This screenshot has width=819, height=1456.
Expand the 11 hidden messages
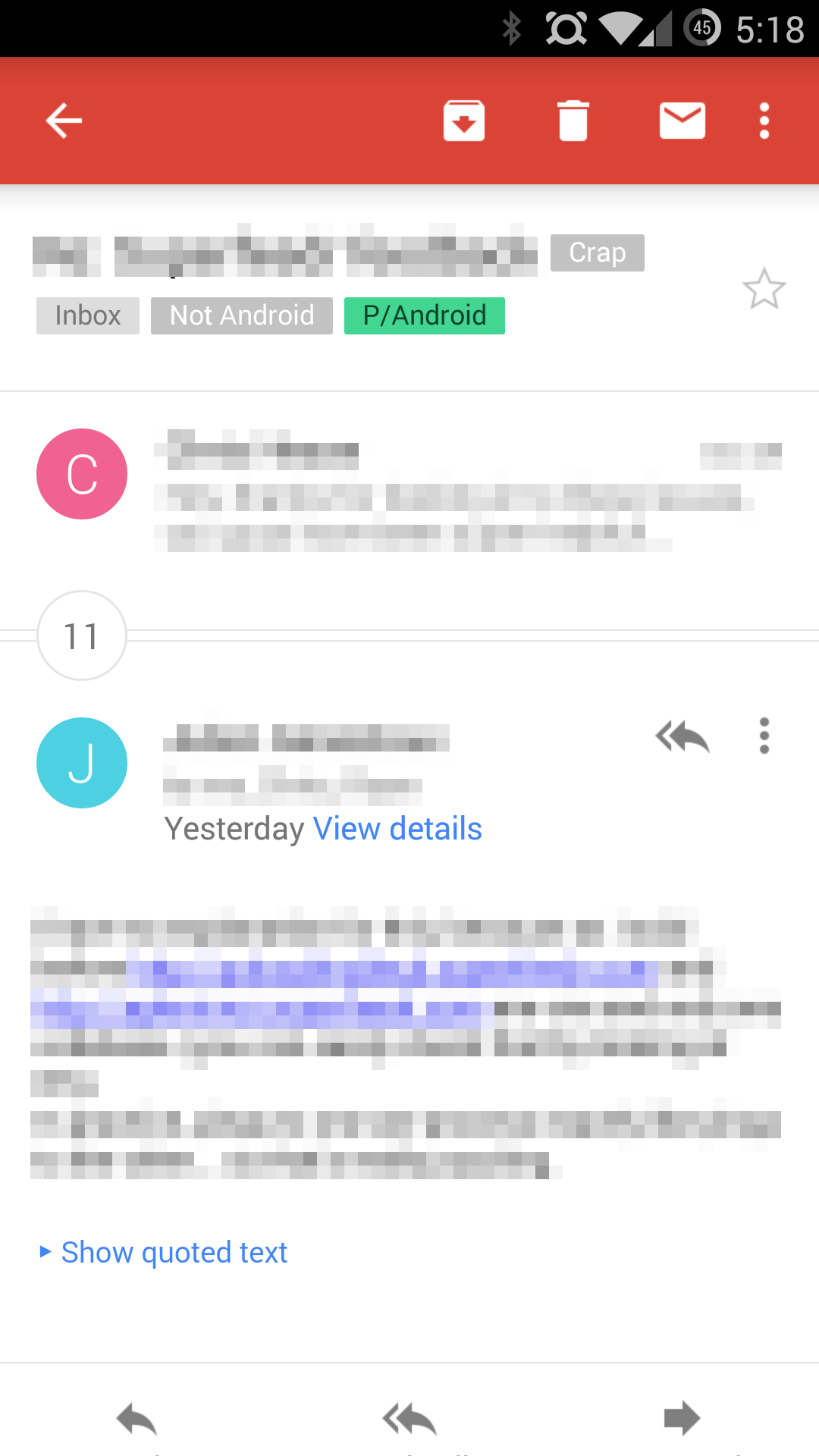tap(82, 635)
